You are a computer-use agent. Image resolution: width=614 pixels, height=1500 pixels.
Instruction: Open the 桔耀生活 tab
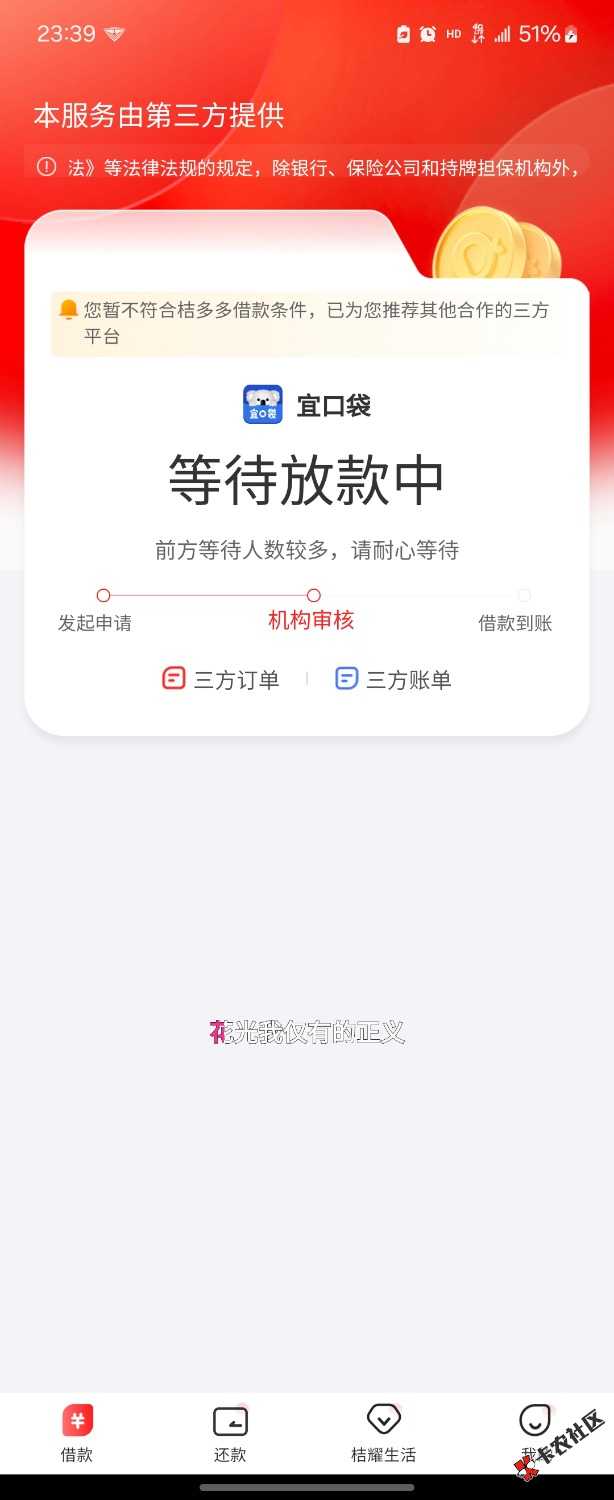[383, 1432]
